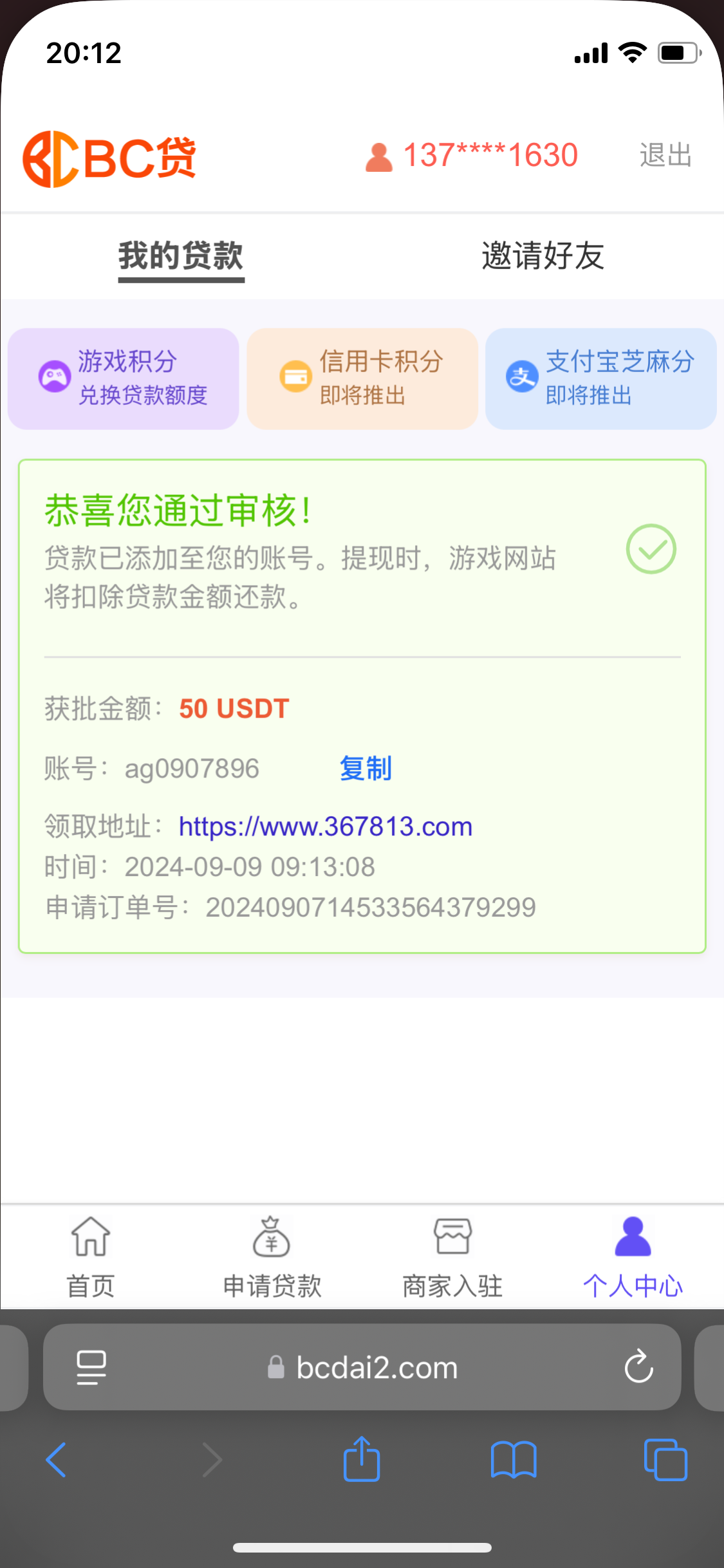Show all open Safari tabs
Image resolution: width=724 pixels, height=1568 pixels.
[665, 1460]
